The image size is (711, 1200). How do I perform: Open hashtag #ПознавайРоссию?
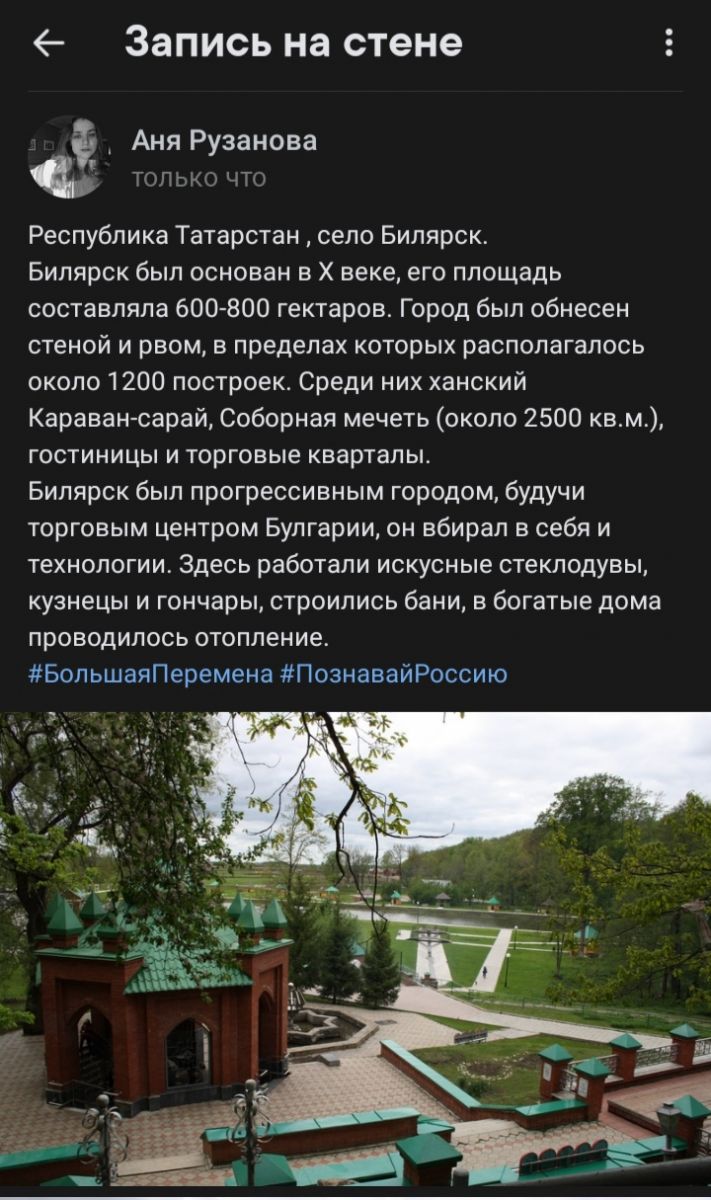click(393, 673)
